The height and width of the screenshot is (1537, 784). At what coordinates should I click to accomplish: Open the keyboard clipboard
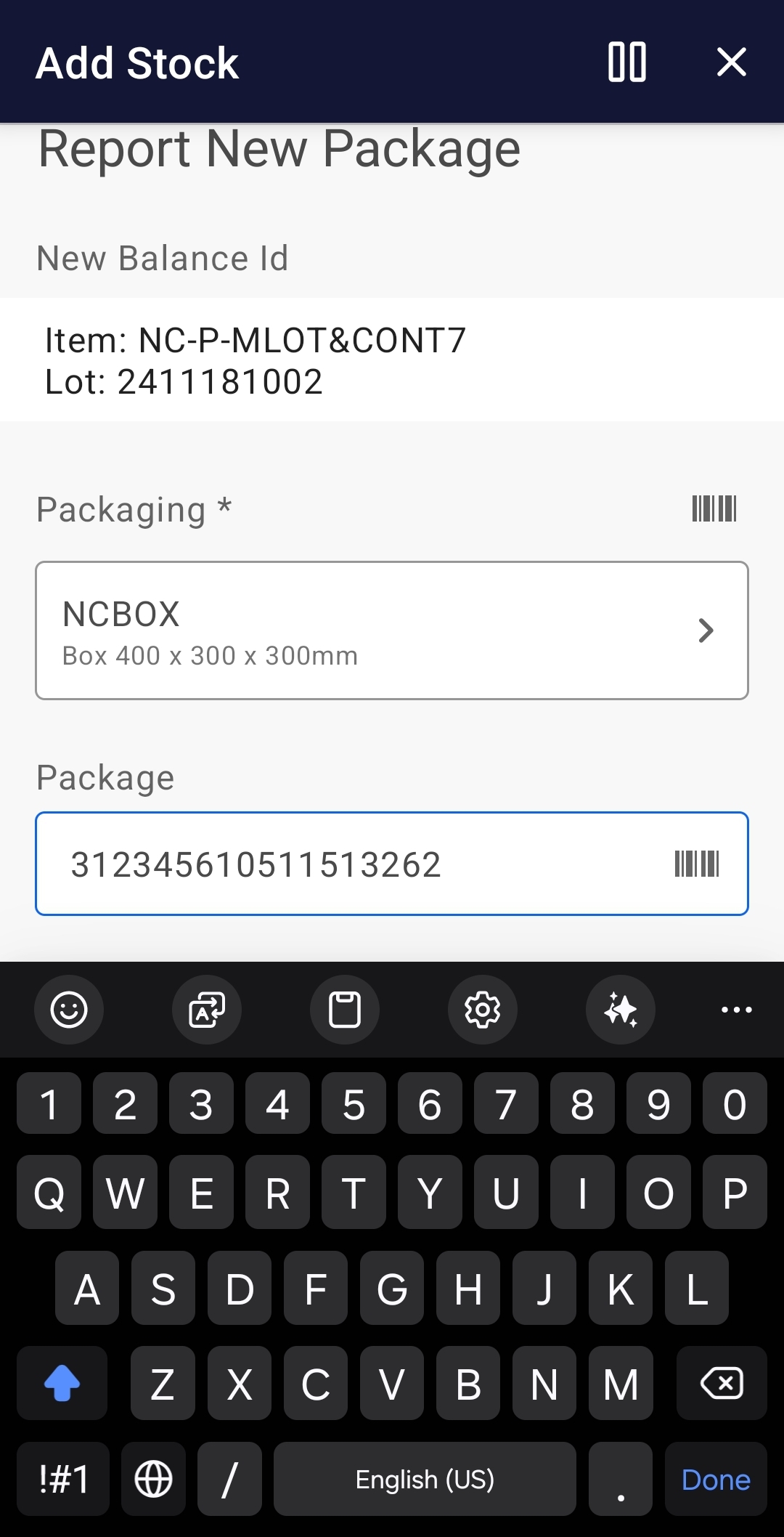coord(344,1009)
